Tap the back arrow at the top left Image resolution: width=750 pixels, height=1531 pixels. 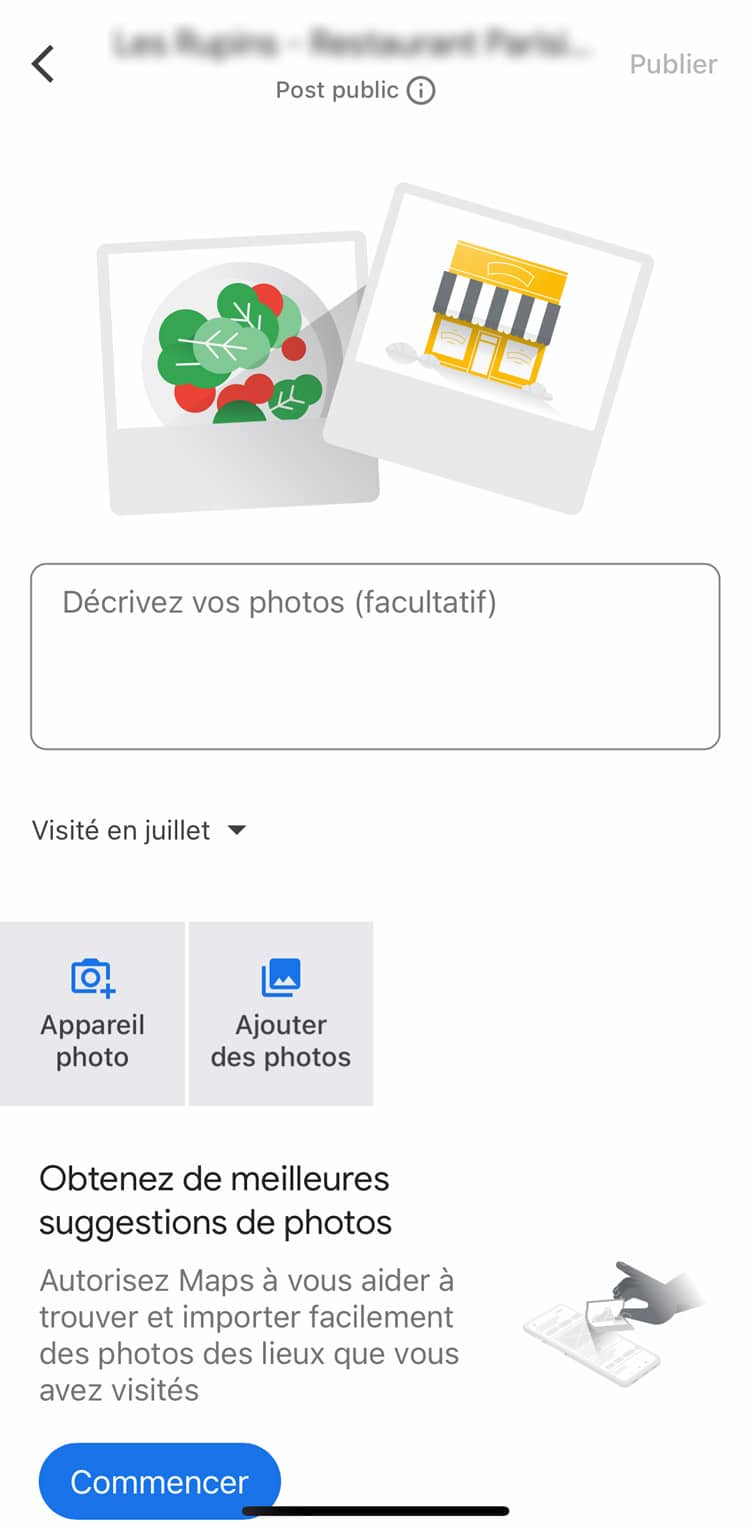coord(42,63)
